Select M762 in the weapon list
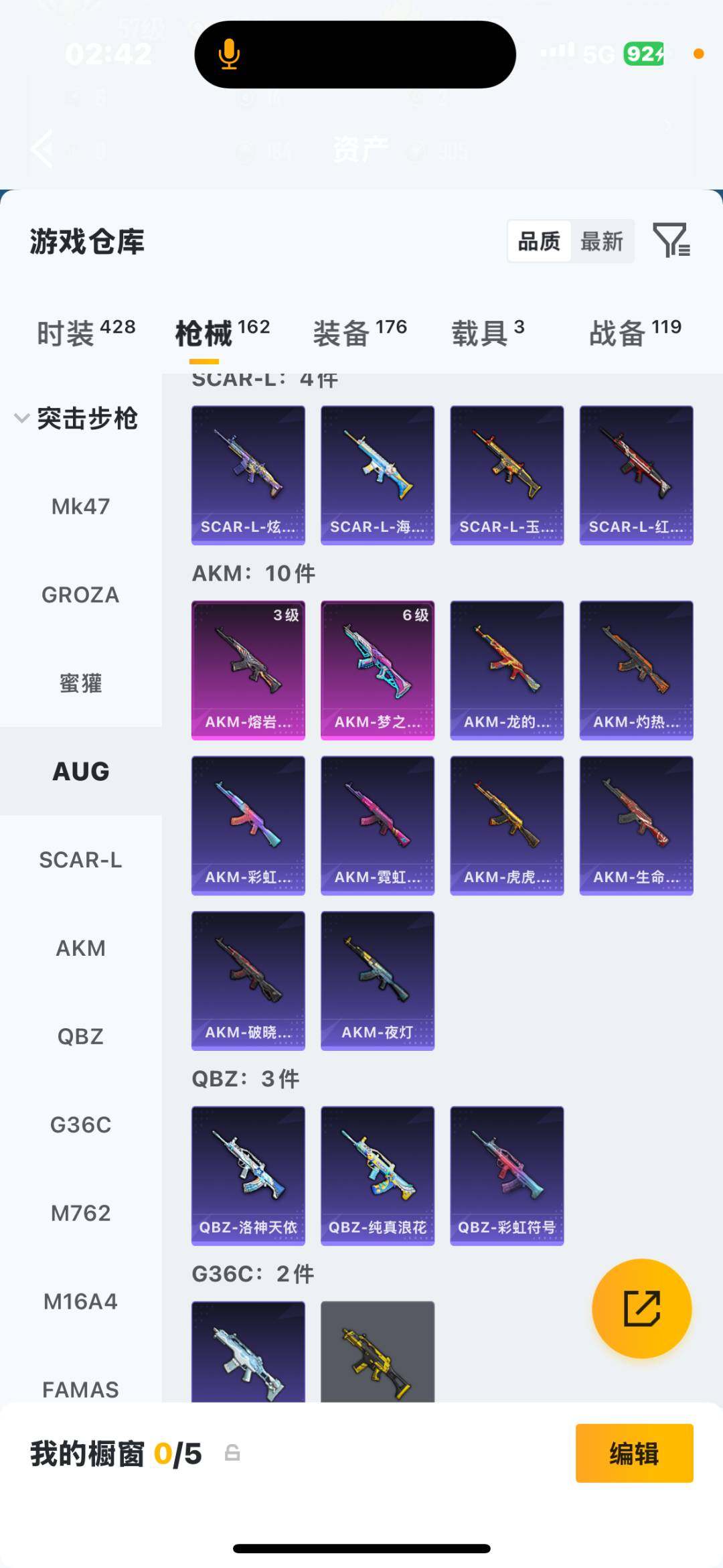723x1568 pixels. (x=80, y=1213)
